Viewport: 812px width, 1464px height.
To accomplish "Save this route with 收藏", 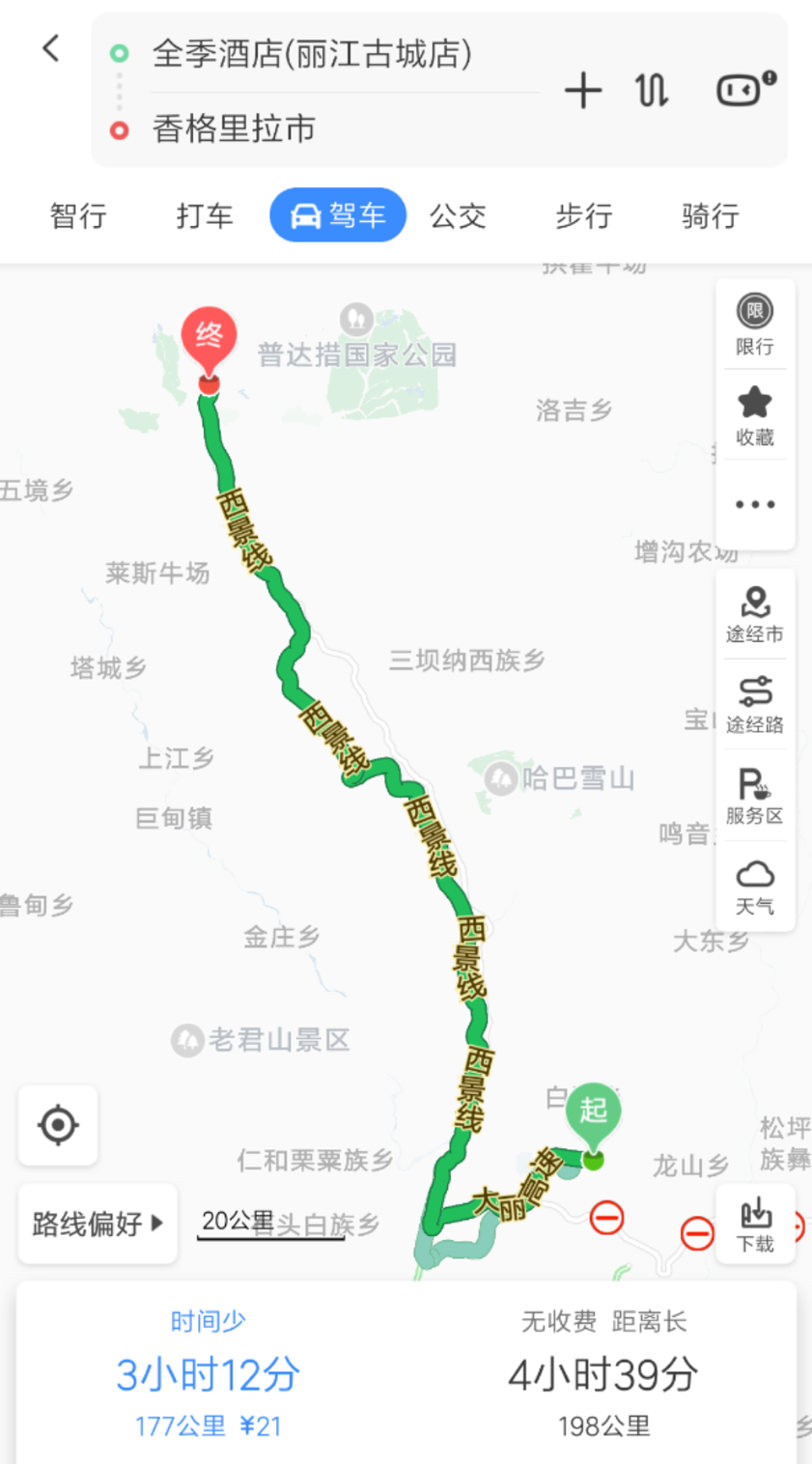I will click(755, 415).
